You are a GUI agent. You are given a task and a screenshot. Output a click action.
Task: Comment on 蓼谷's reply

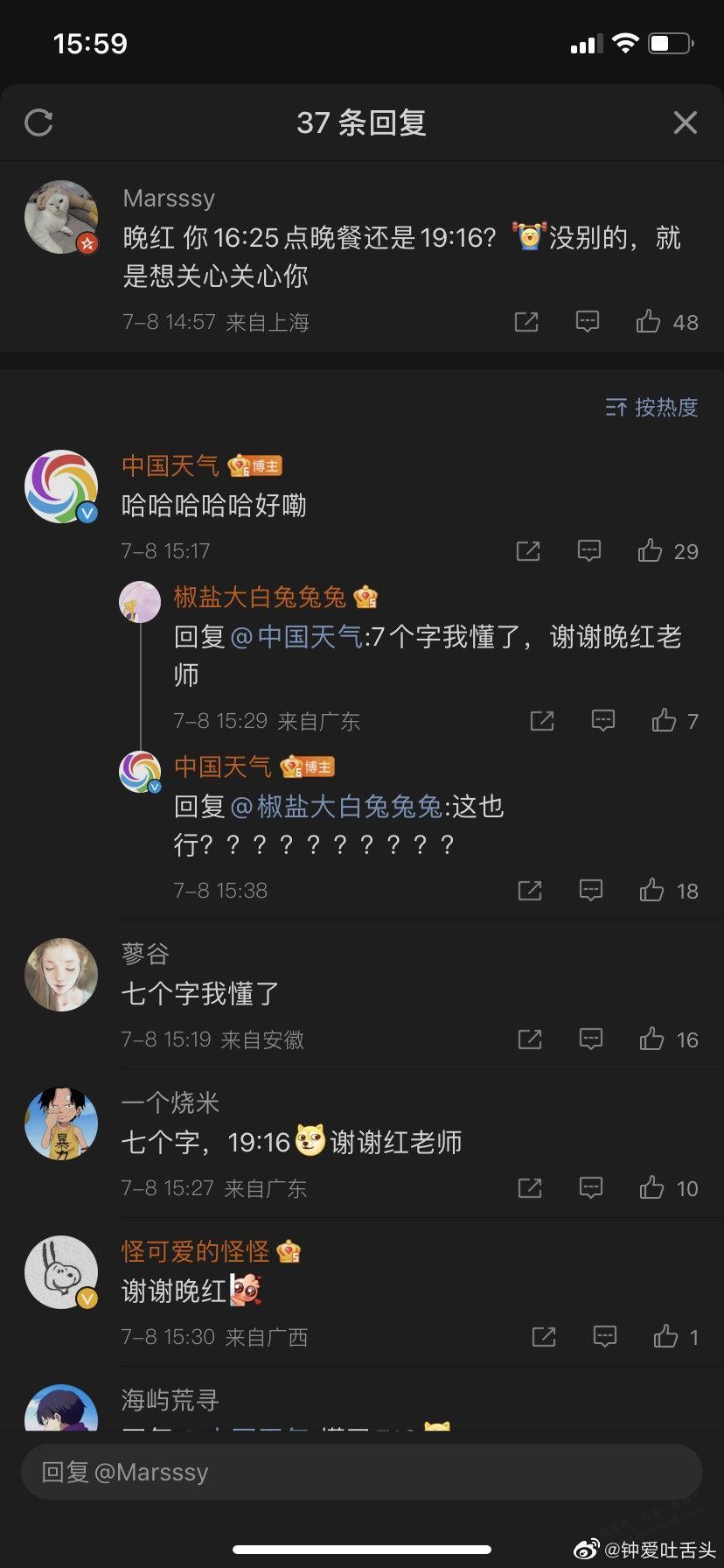[x=591, y=1039]
